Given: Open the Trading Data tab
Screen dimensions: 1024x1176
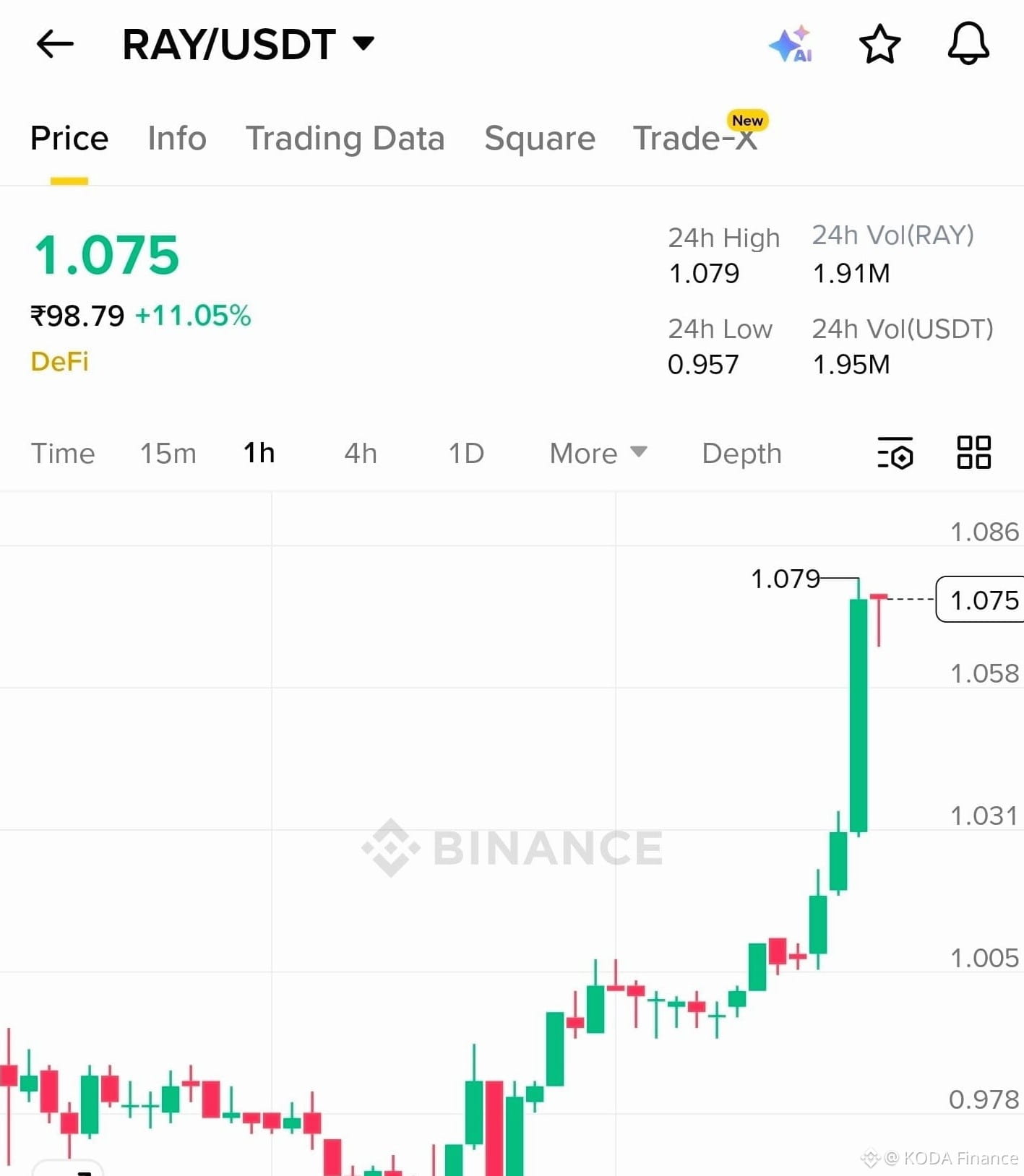Looking at the screenshot, I should pos(346,138).
